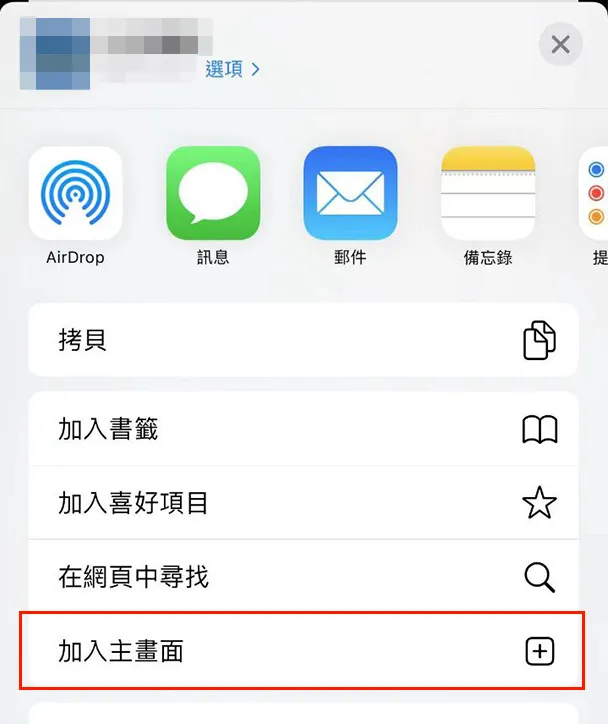Viewport: 608px width, 724px height.
Task: Share via AirDrop
Action: (x=75, y=194)
